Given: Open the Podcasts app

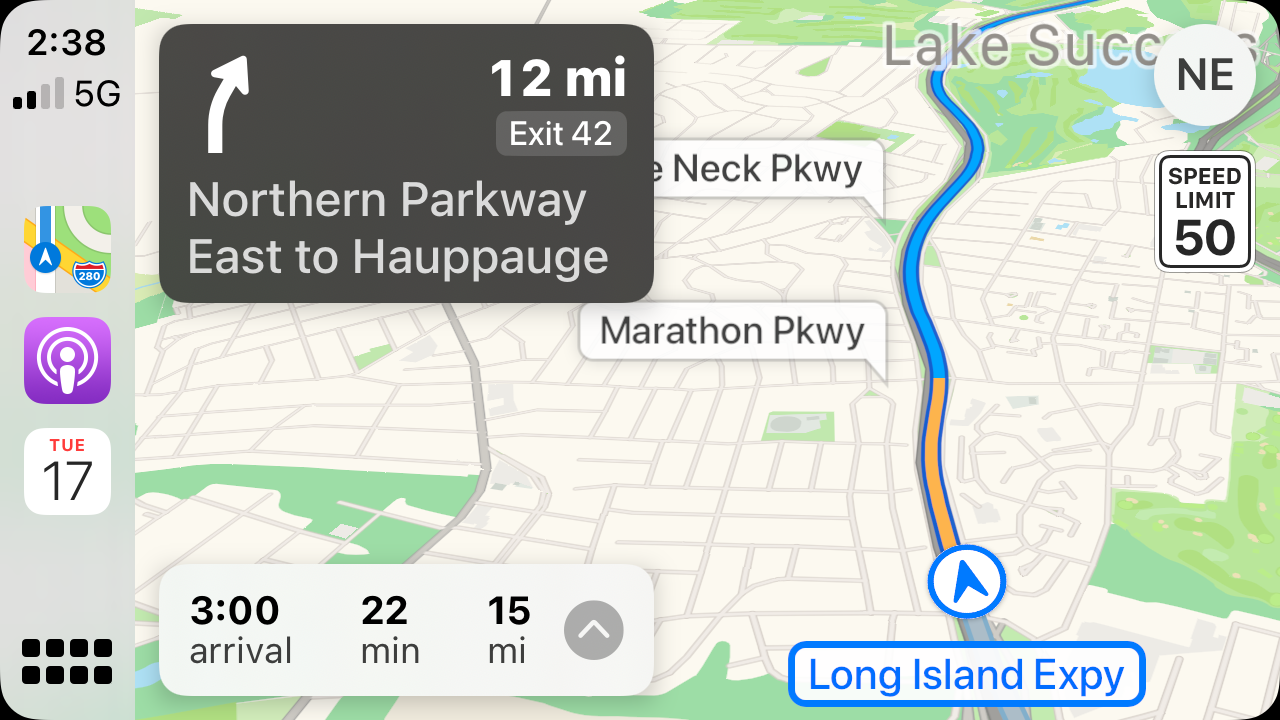Looking at the screenshot, I should 67,360.
